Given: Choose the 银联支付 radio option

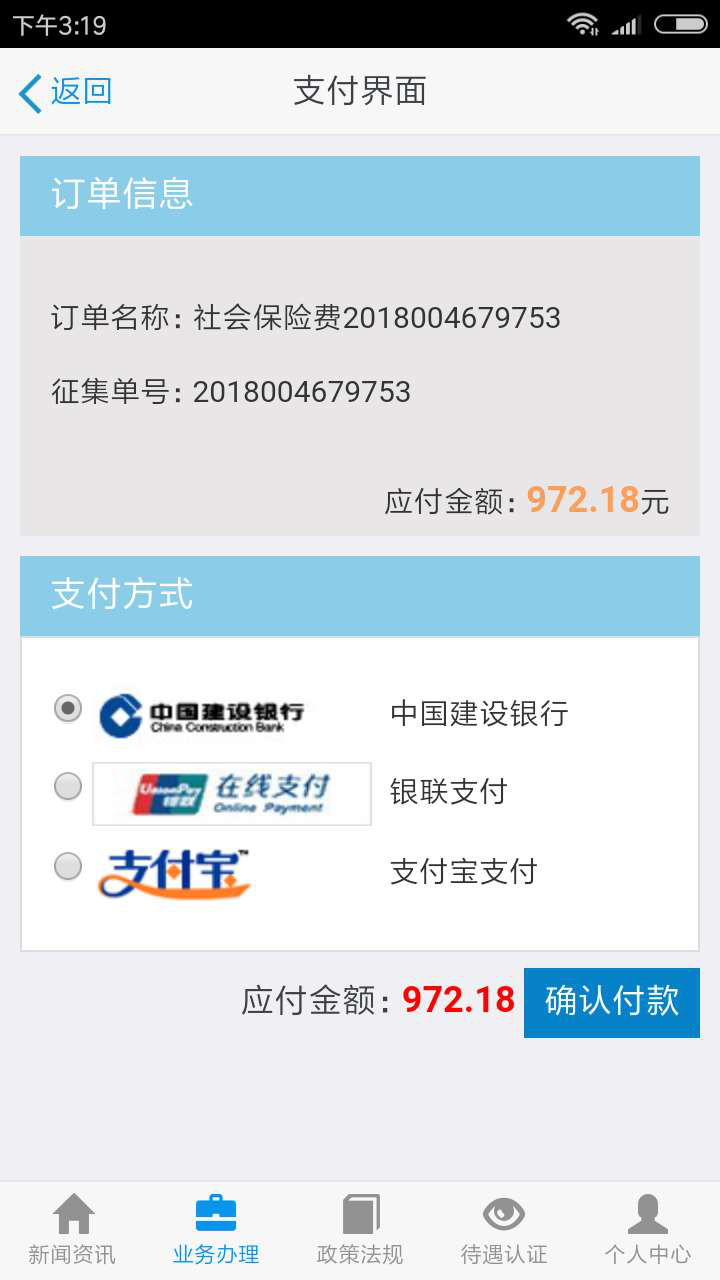Looking at the screenshot, I should (x=68, y=787).
